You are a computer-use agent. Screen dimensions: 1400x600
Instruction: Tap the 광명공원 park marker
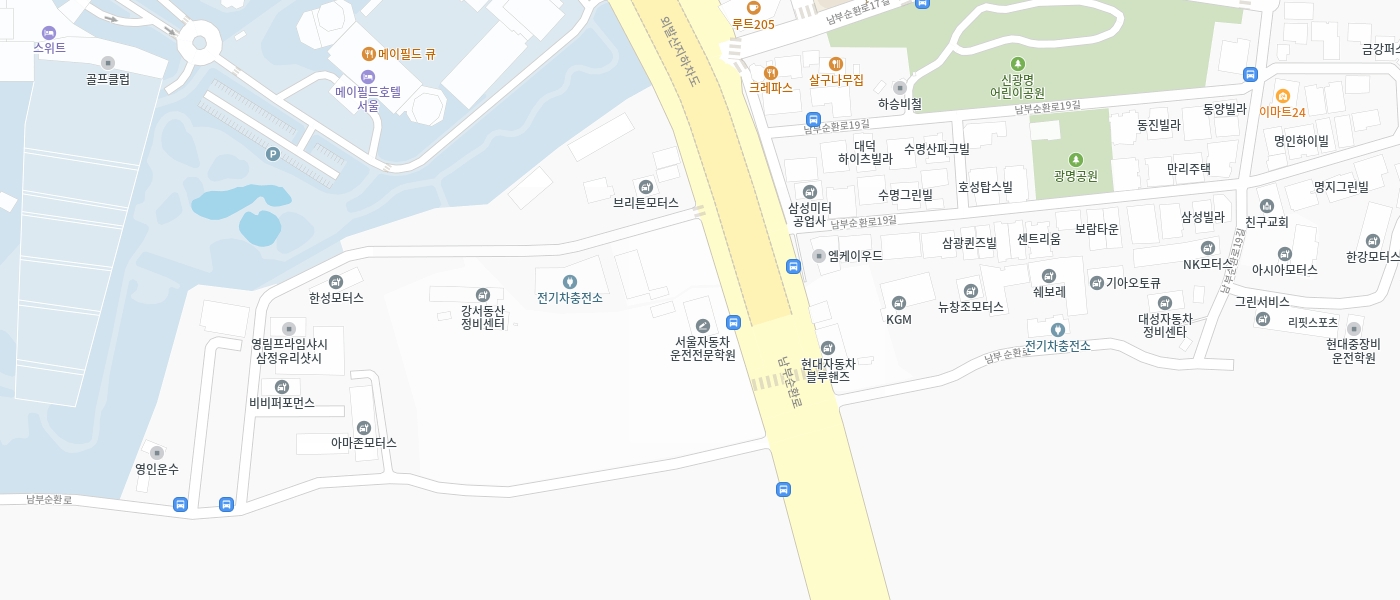pyautogui.click(x=1075, y=160)
